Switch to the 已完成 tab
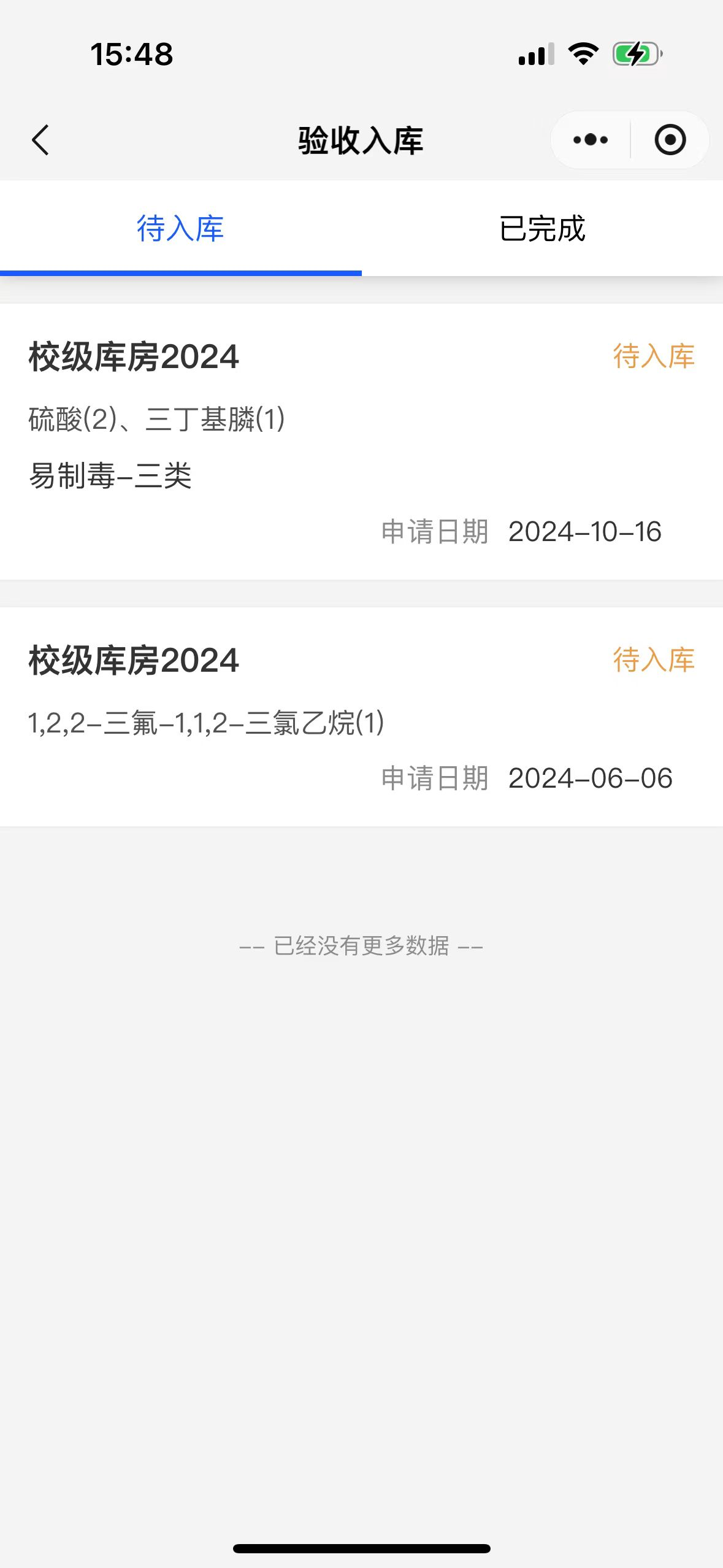Image resolution: width=723 pixels, height=1568 pixels. (x=542, y=228)
